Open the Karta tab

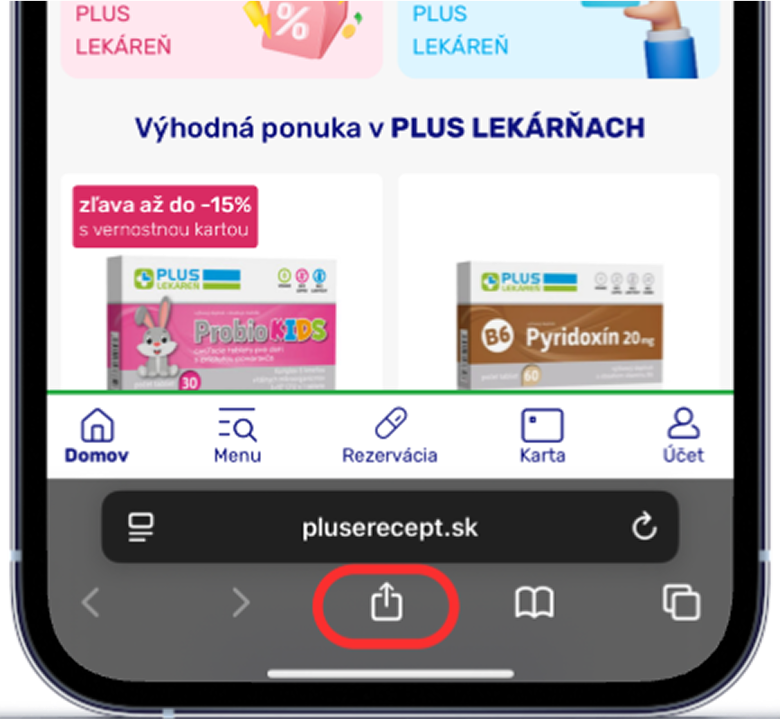542,437
